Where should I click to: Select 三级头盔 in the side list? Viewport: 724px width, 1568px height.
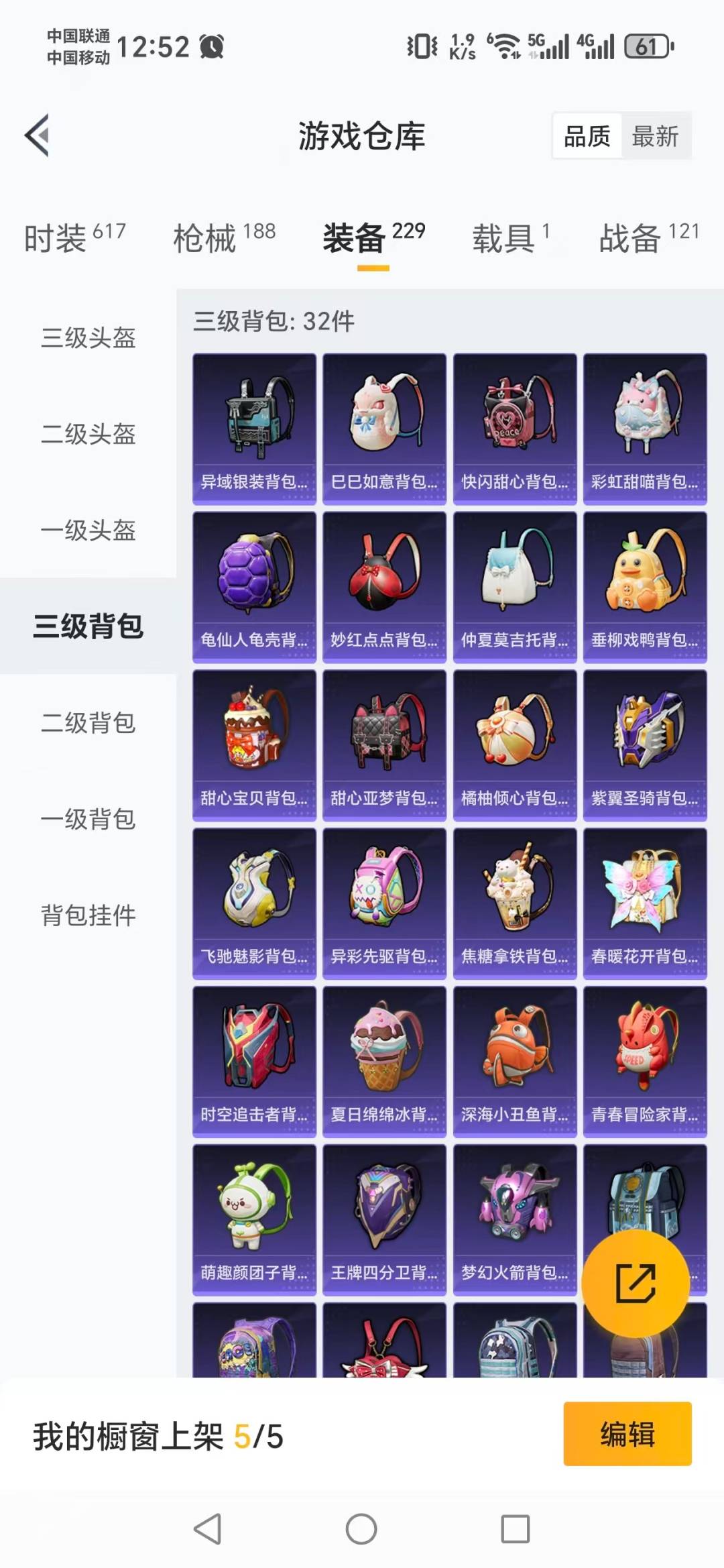pos(88,338)
